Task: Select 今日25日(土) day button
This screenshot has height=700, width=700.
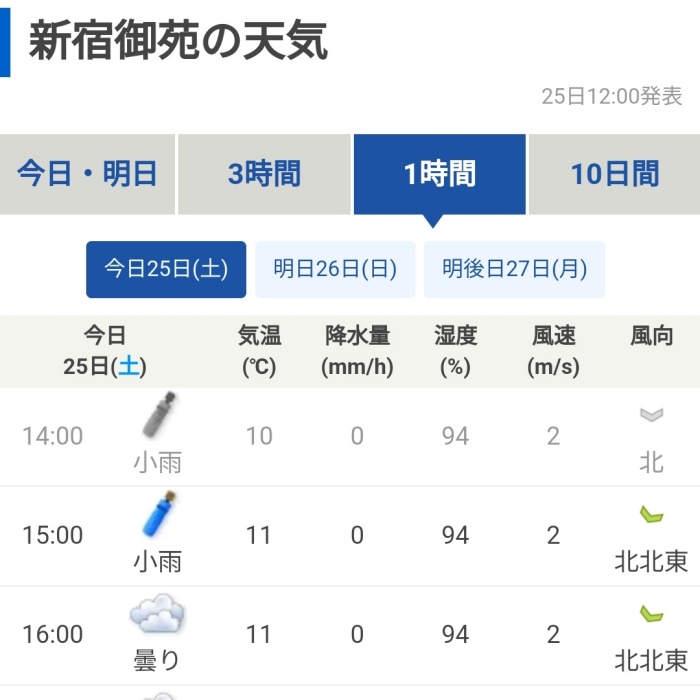Action: [166, 269]
